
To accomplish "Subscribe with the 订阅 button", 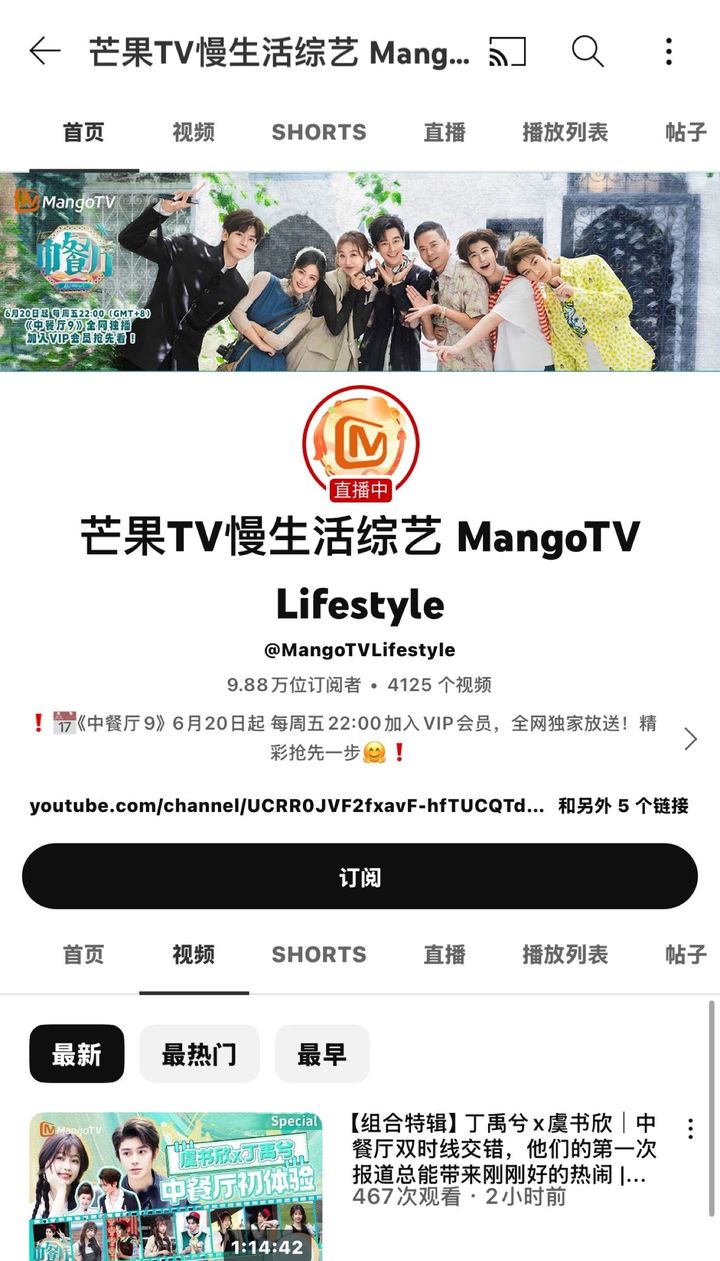I will point(360,877).
